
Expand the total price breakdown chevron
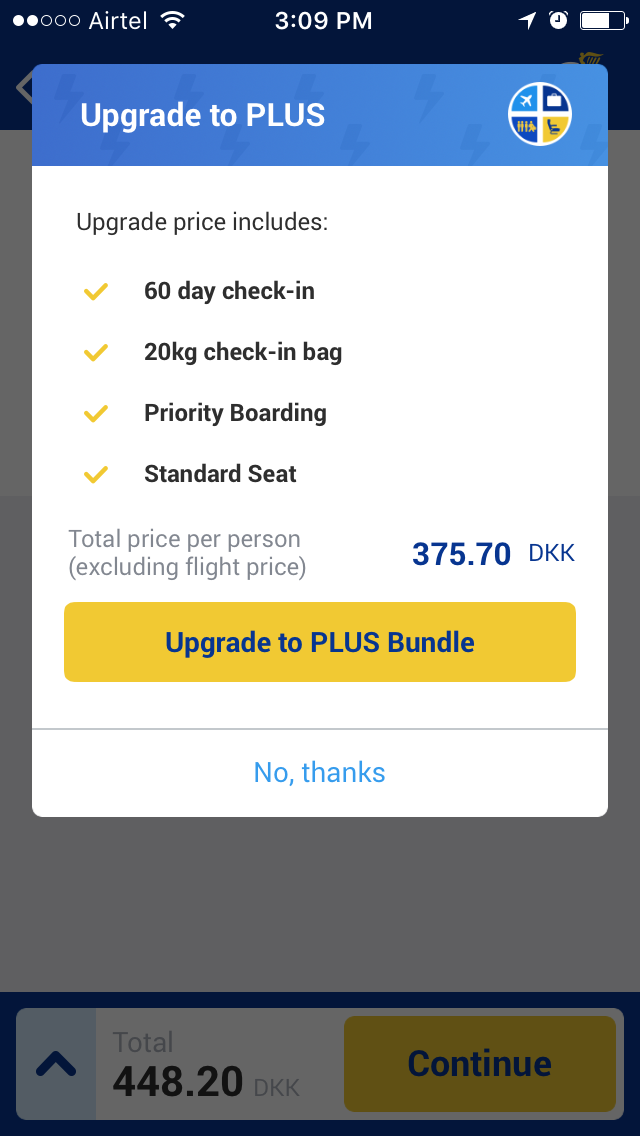[56, 1063]
